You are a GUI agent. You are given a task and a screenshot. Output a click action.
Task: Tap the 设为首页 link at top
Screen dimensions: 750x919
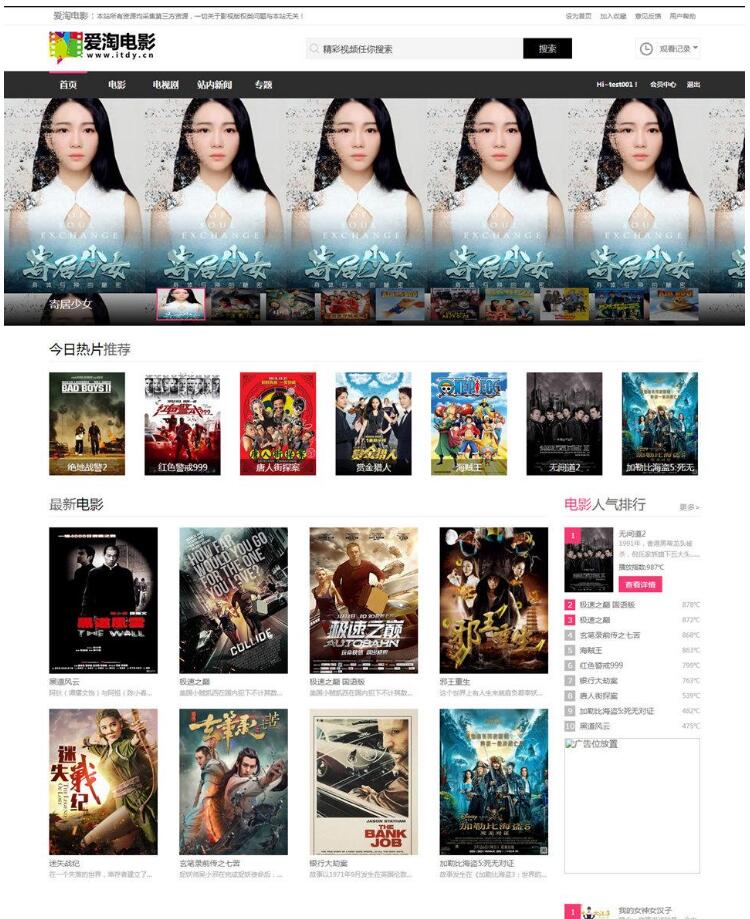tap(578, 16)
